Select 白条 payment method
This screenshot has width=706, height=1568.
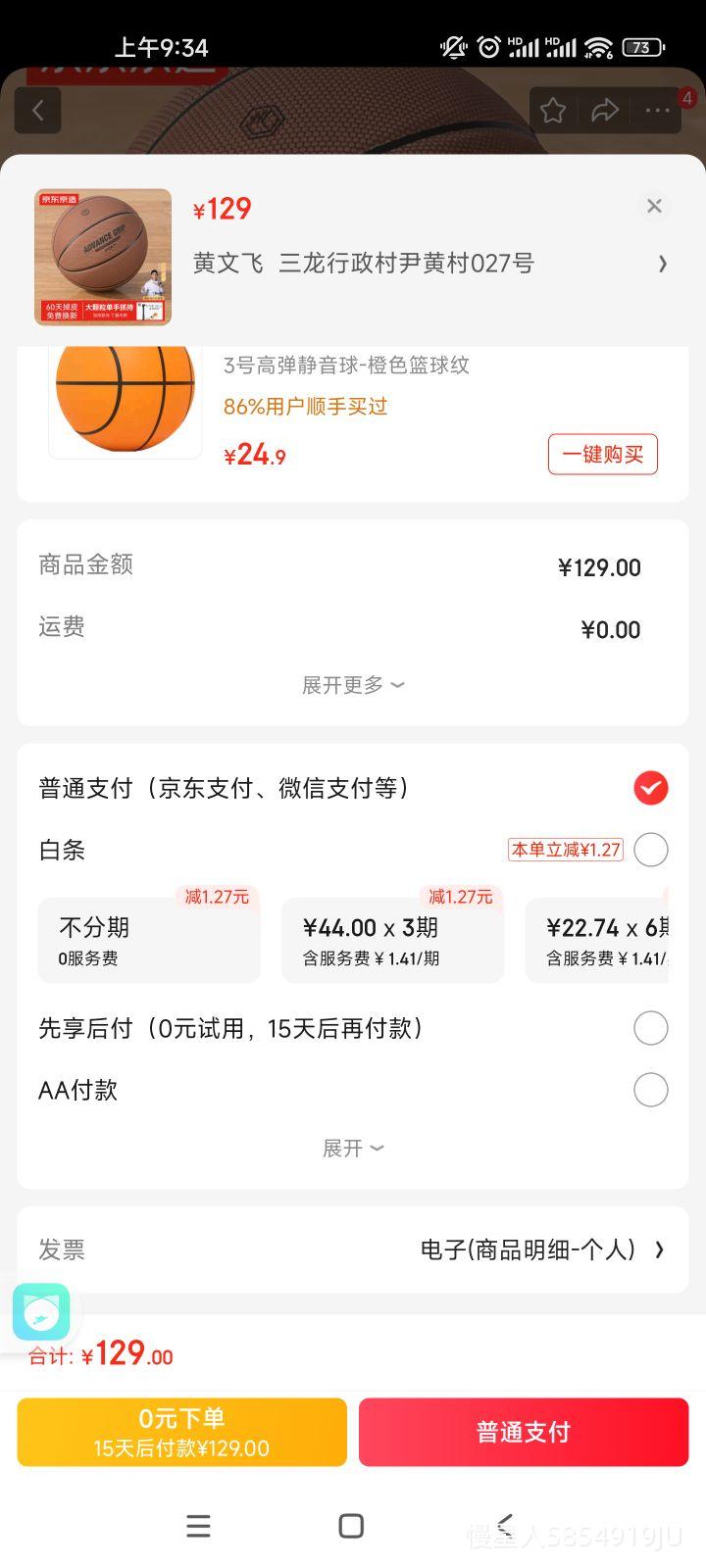(650, 850)
